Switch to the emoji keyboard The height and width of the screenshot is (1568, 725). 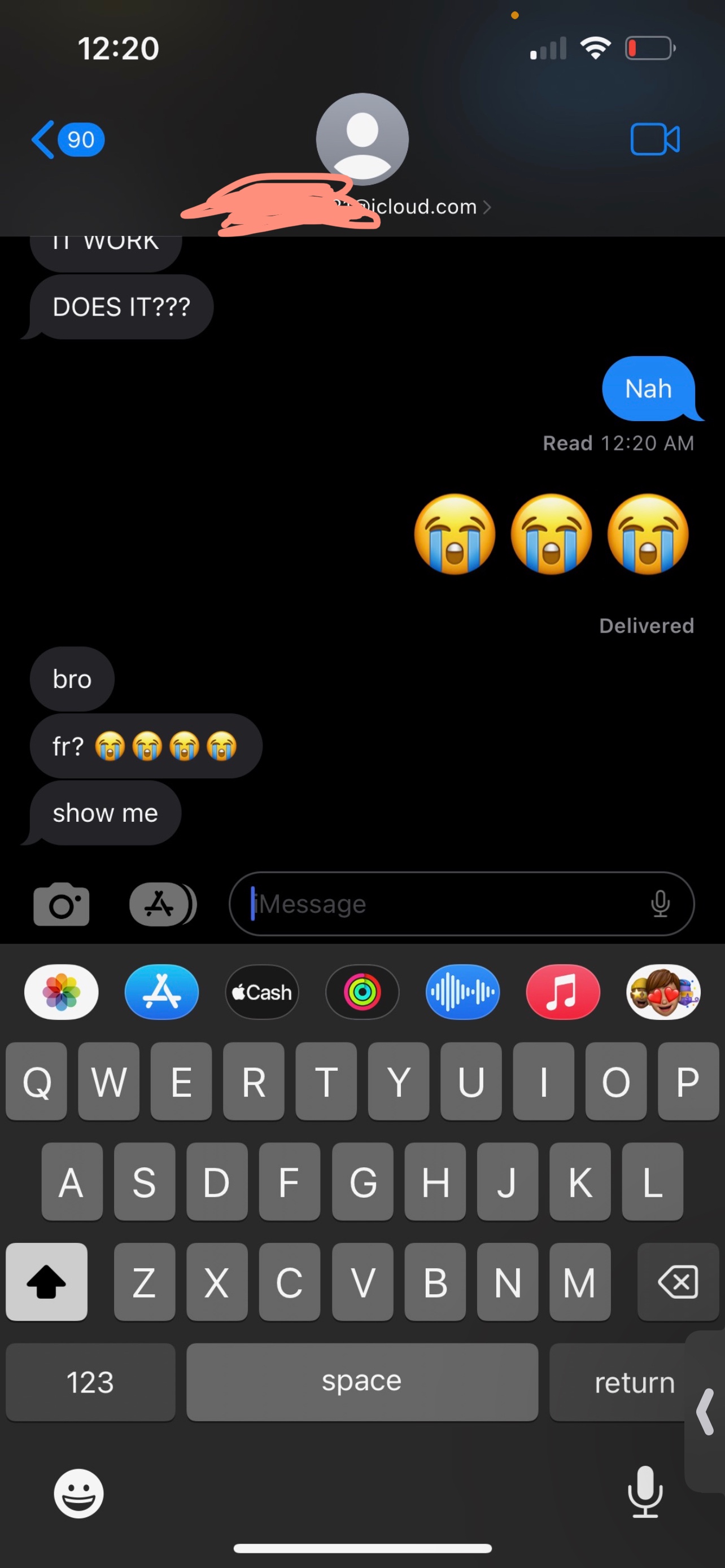(79, 1493)
